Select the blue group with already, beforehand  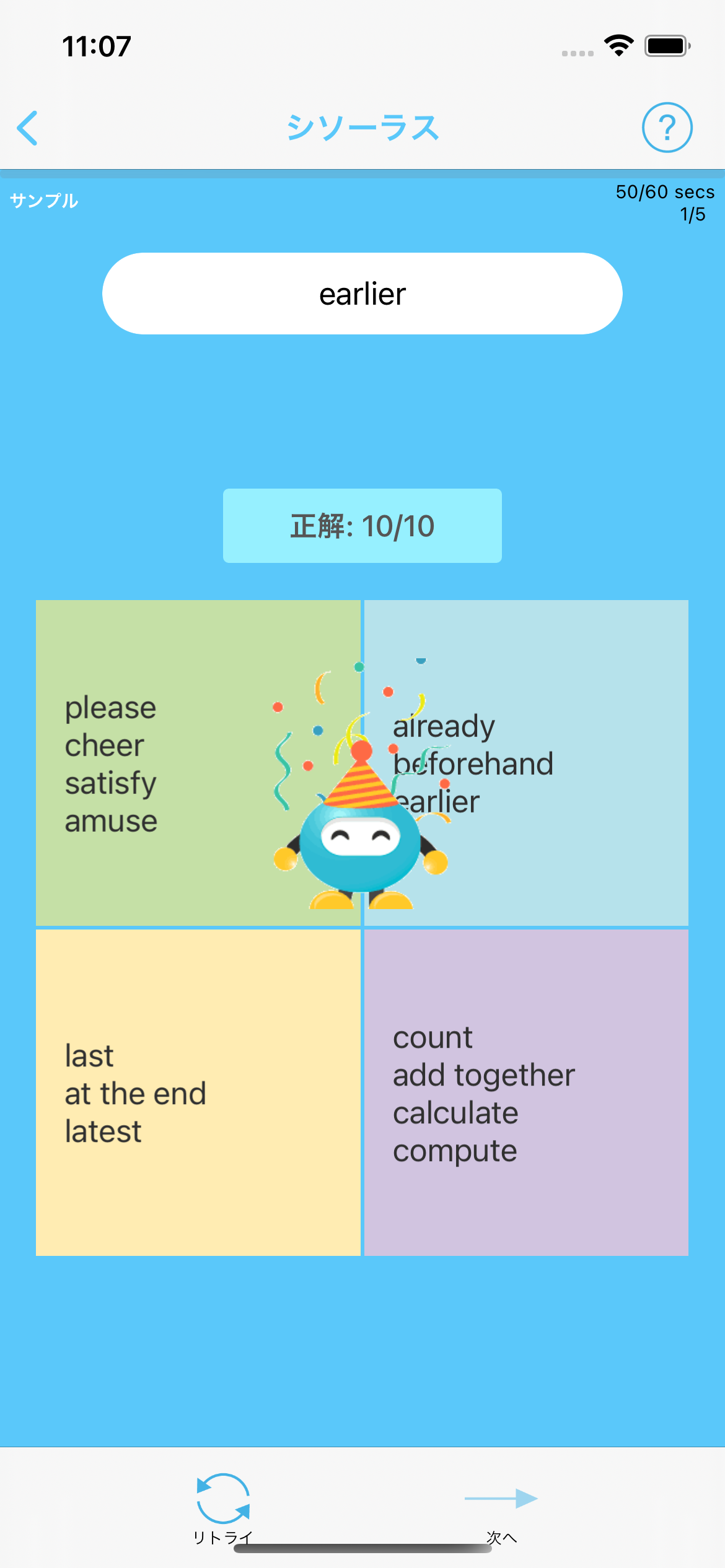tap(558, 763)
